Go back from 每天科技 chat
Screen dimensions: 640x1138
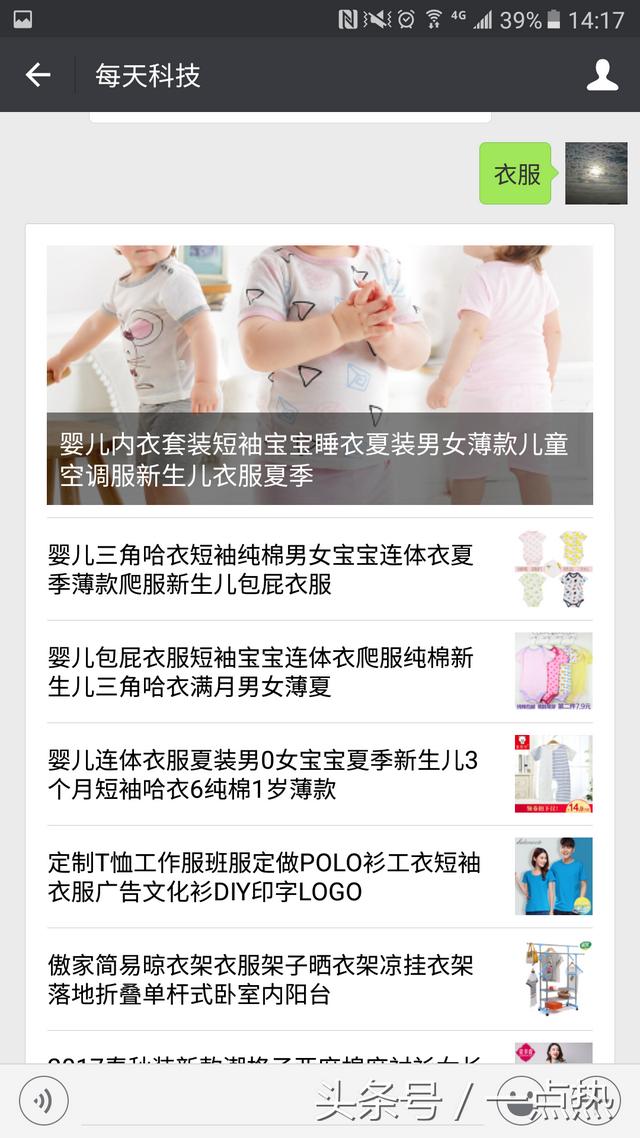click(38, 75)
